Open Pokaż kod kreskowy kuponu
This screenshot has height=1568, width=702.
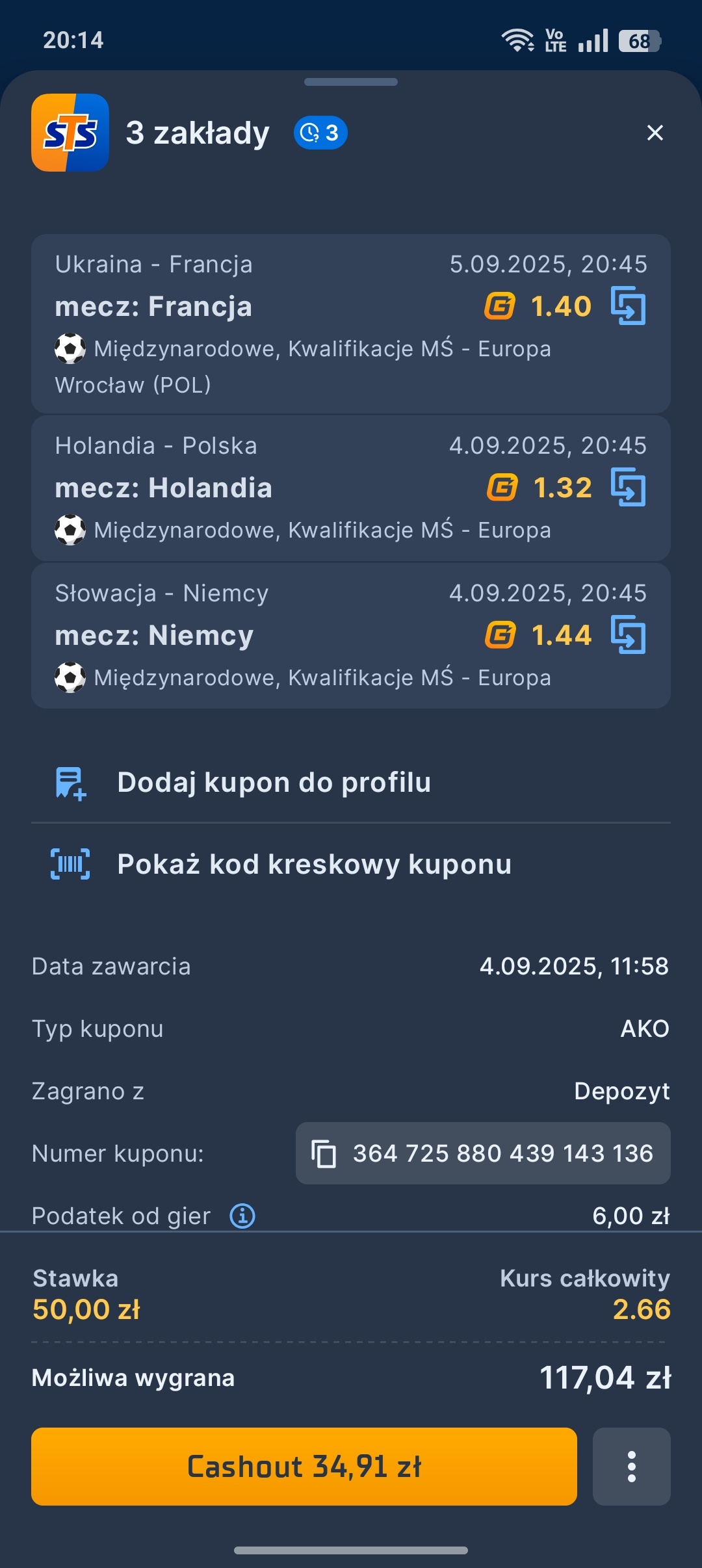coord(315,865)
